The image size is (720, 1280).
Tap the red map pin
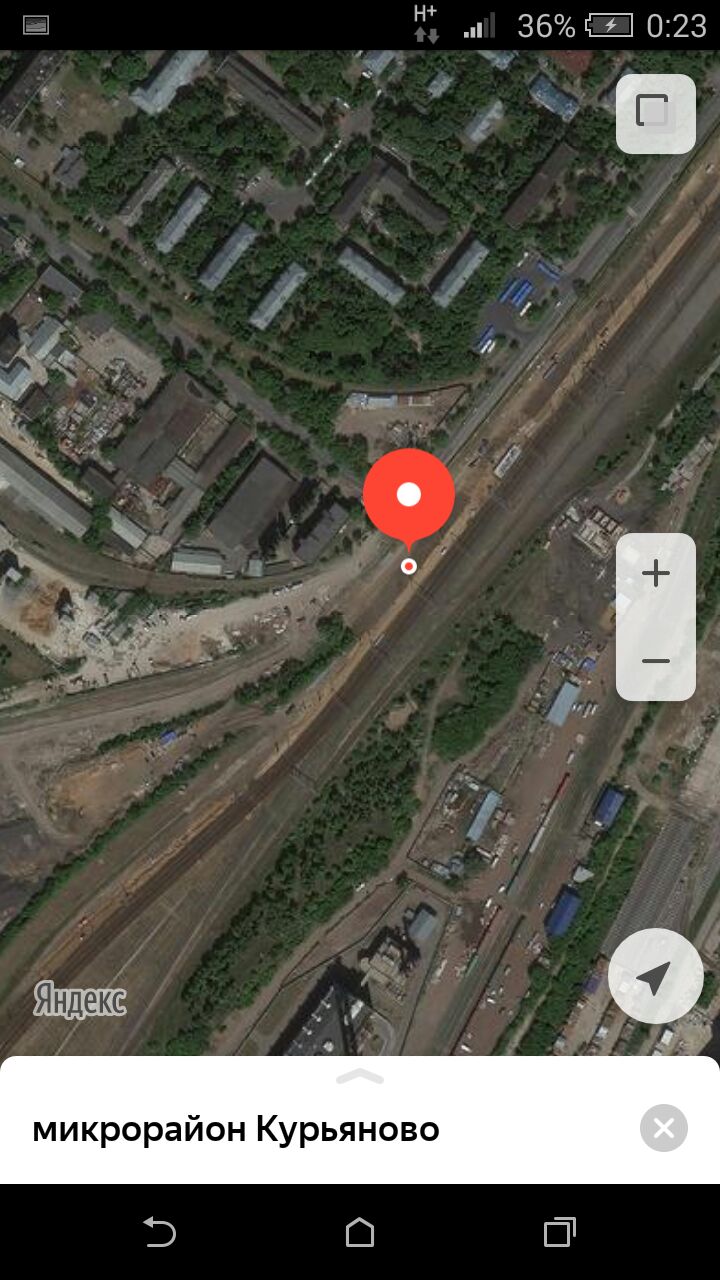408,496
